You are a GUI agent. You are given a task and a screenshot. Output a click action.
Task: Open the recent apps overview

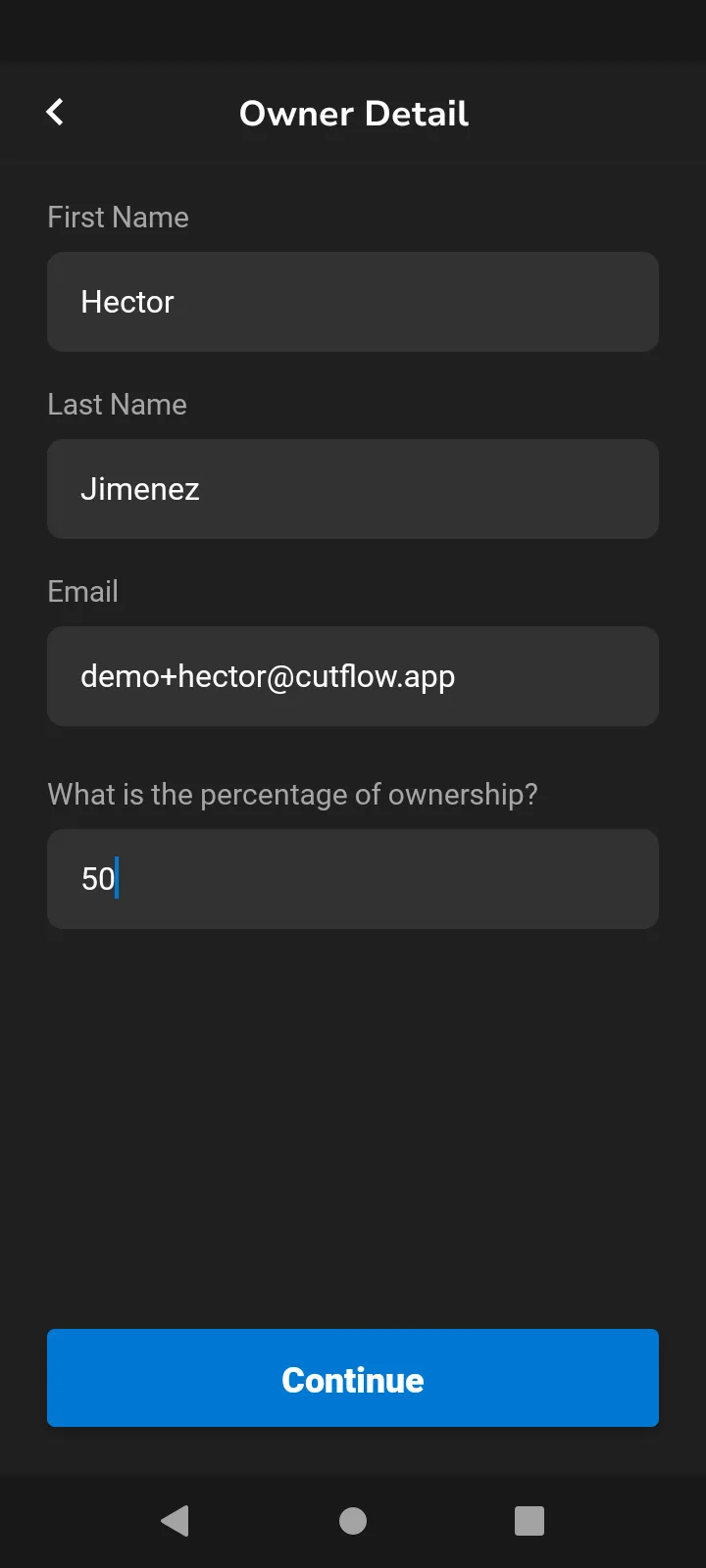click(x=529, y=1521)
